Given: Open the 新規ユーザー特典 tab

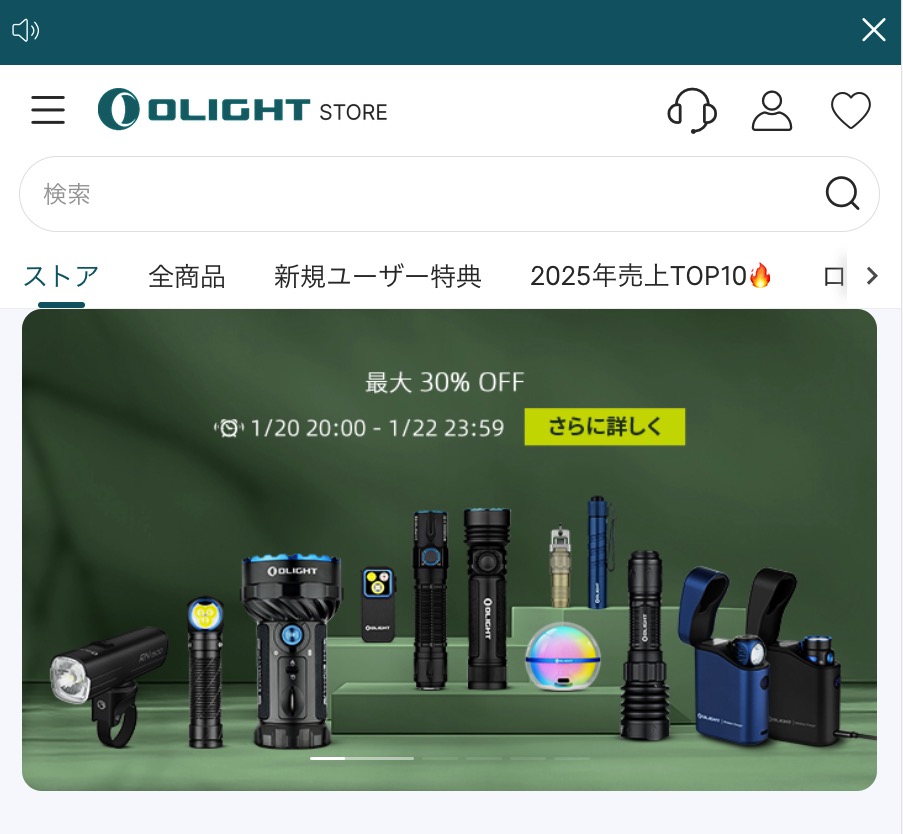Looking at the screenshot, I should coord(378,276).
